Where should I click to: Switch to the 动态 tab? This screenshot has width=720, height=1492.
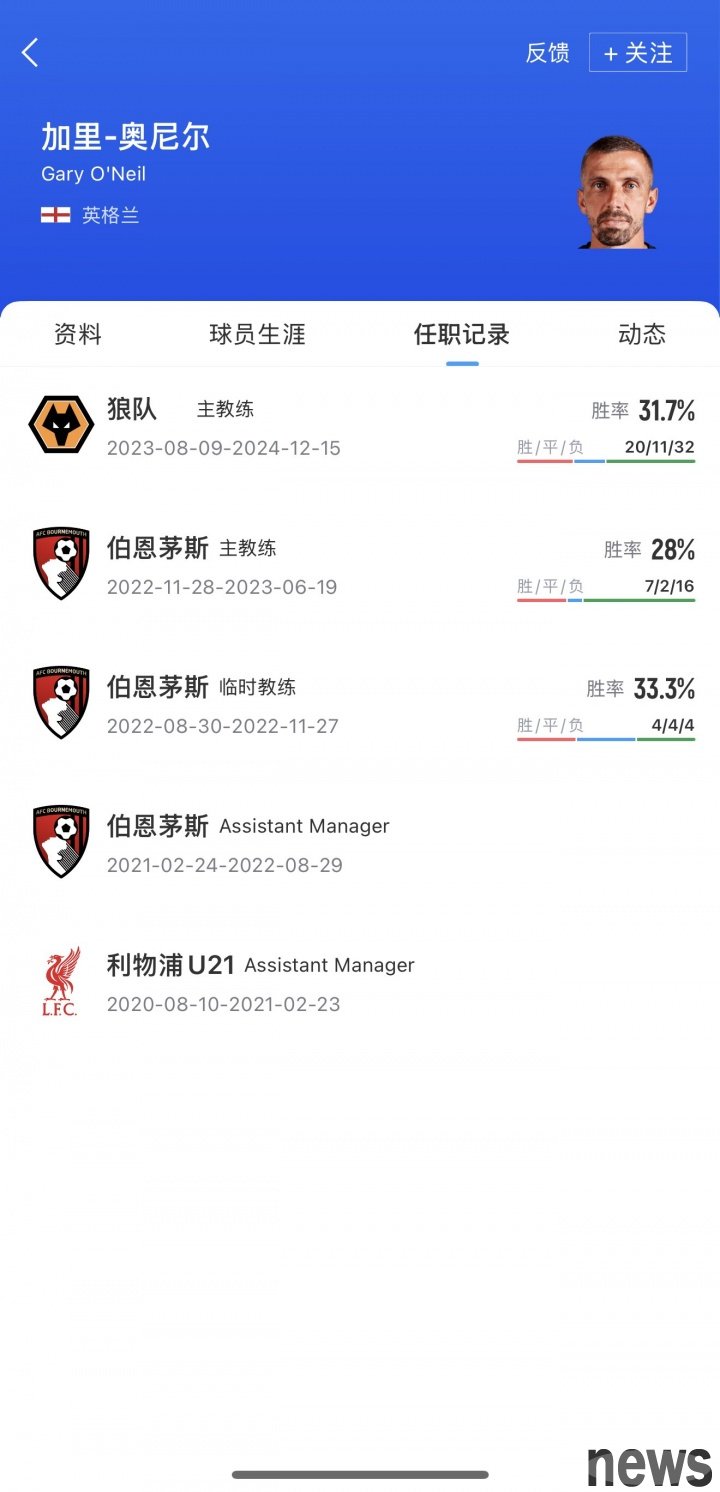point(641,334)
